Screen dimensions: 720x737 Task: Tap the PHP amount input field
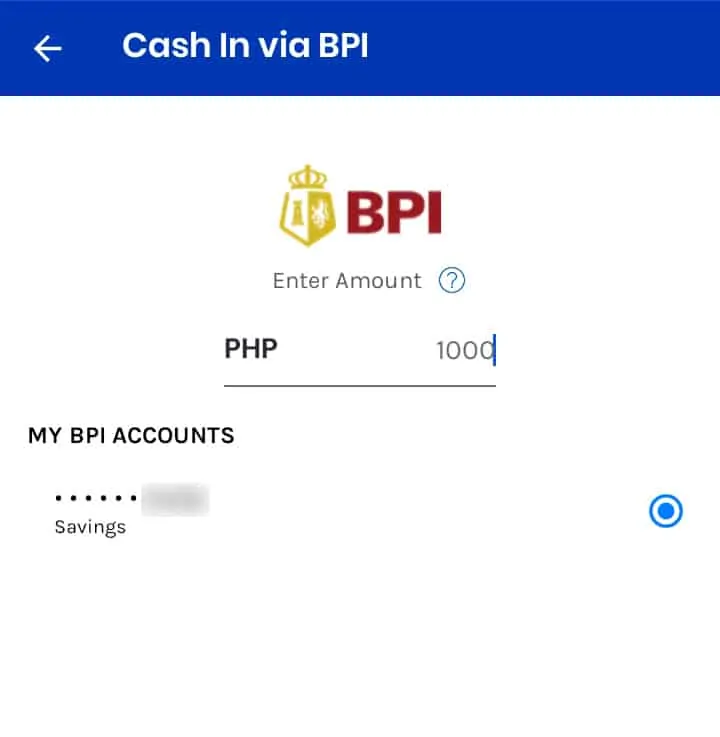point(400,351)
